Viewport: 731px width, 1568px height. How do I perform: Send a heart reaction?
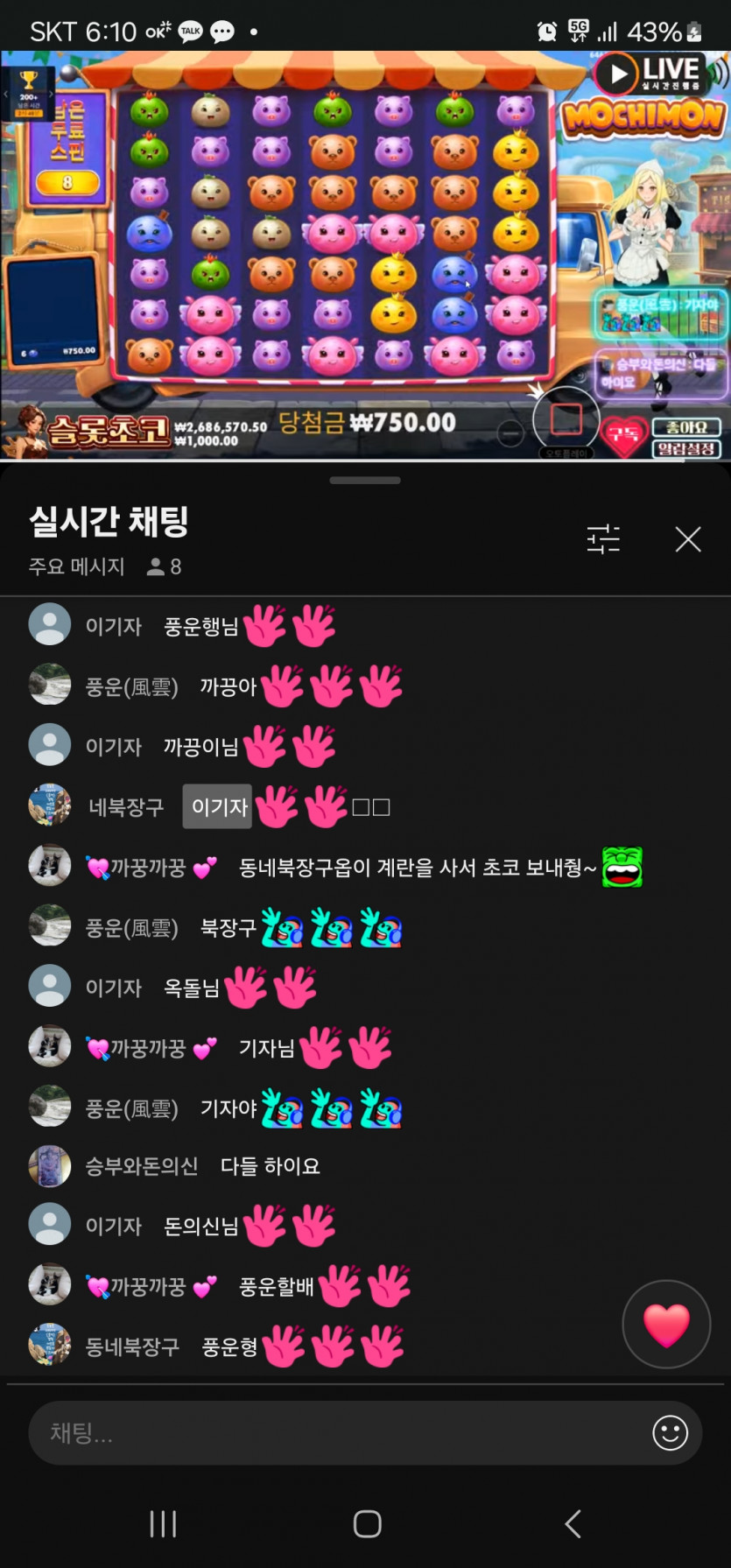pyautogui.click(x=666, y=1324)
